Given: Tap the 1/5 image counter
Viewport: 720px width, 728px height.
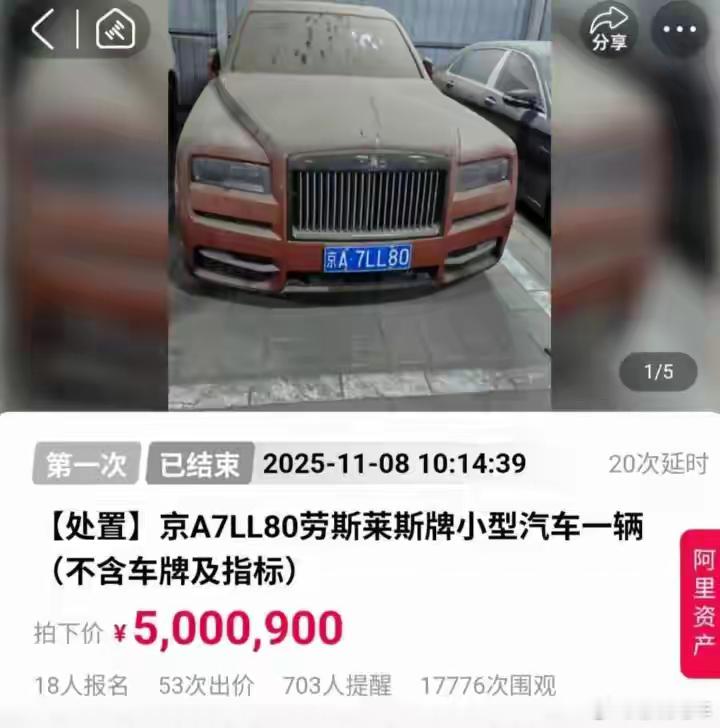Looking at the screenshot, I should (656, 370).
